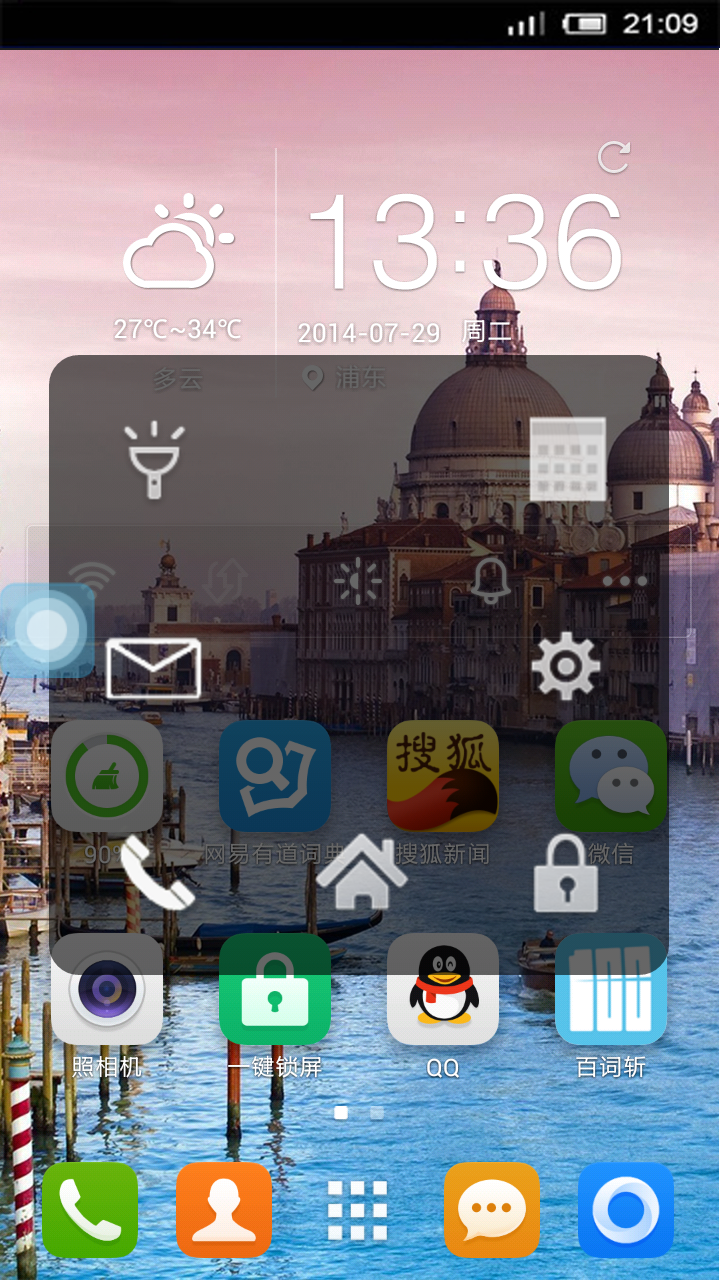
Task: Open the gear settings shortcut
Action: 566,665
